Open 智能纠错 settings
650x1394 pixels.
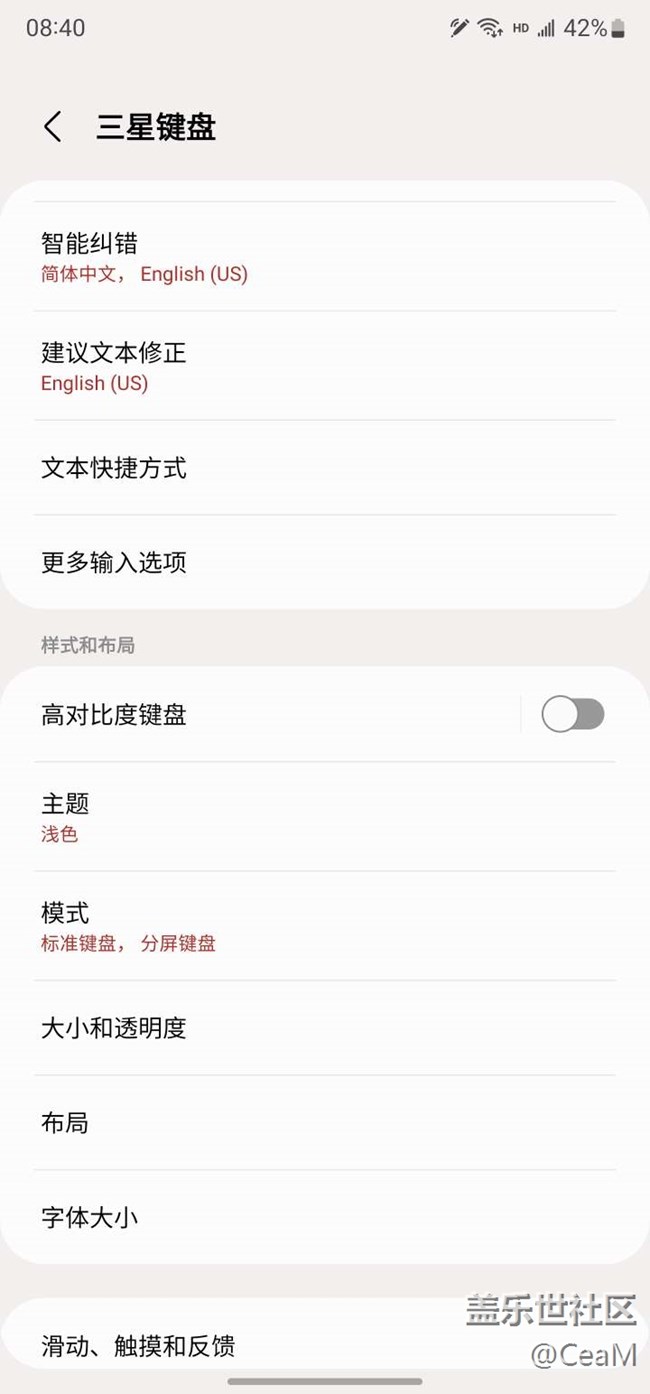[324, 257]
